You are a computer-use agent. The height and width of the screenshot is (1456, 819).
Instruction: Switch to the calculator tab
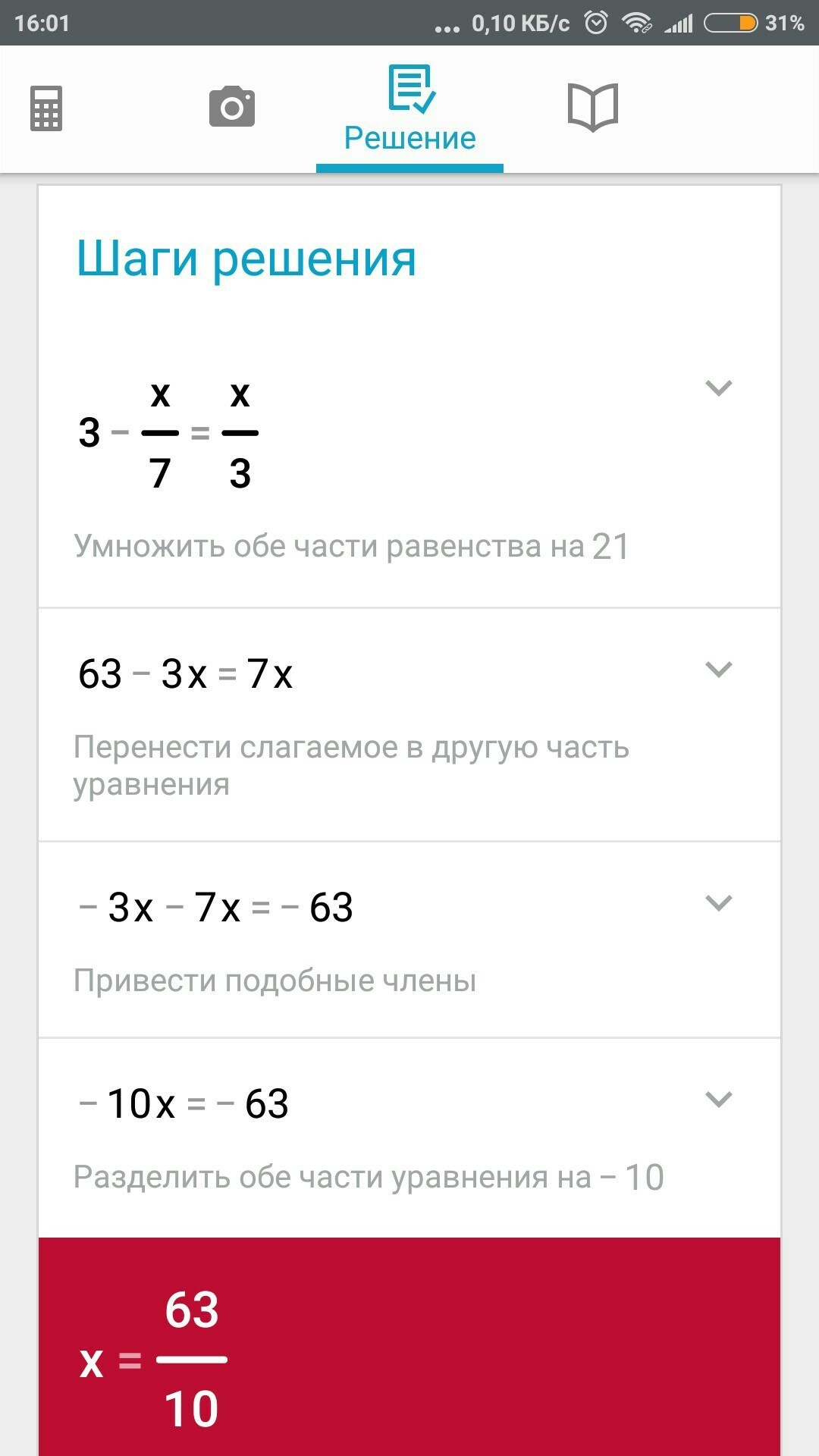[x=46, y=108]
